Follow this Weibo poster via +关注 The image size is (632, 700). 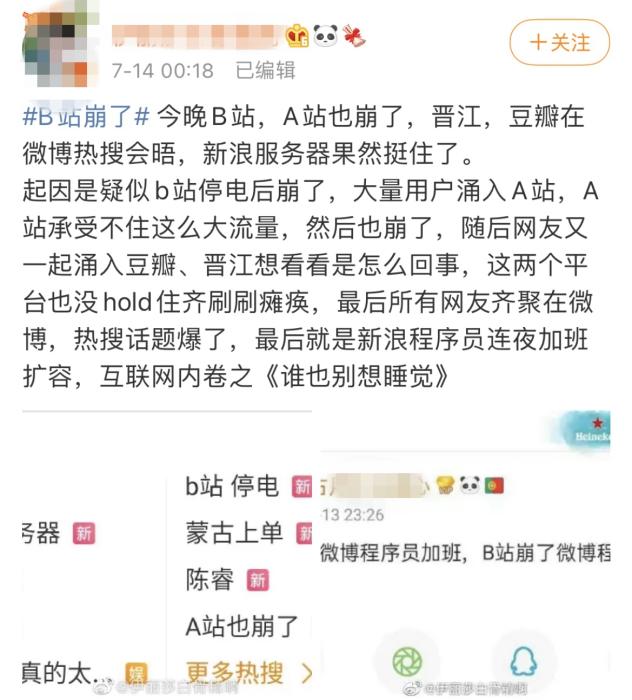(x=559, y=42)
